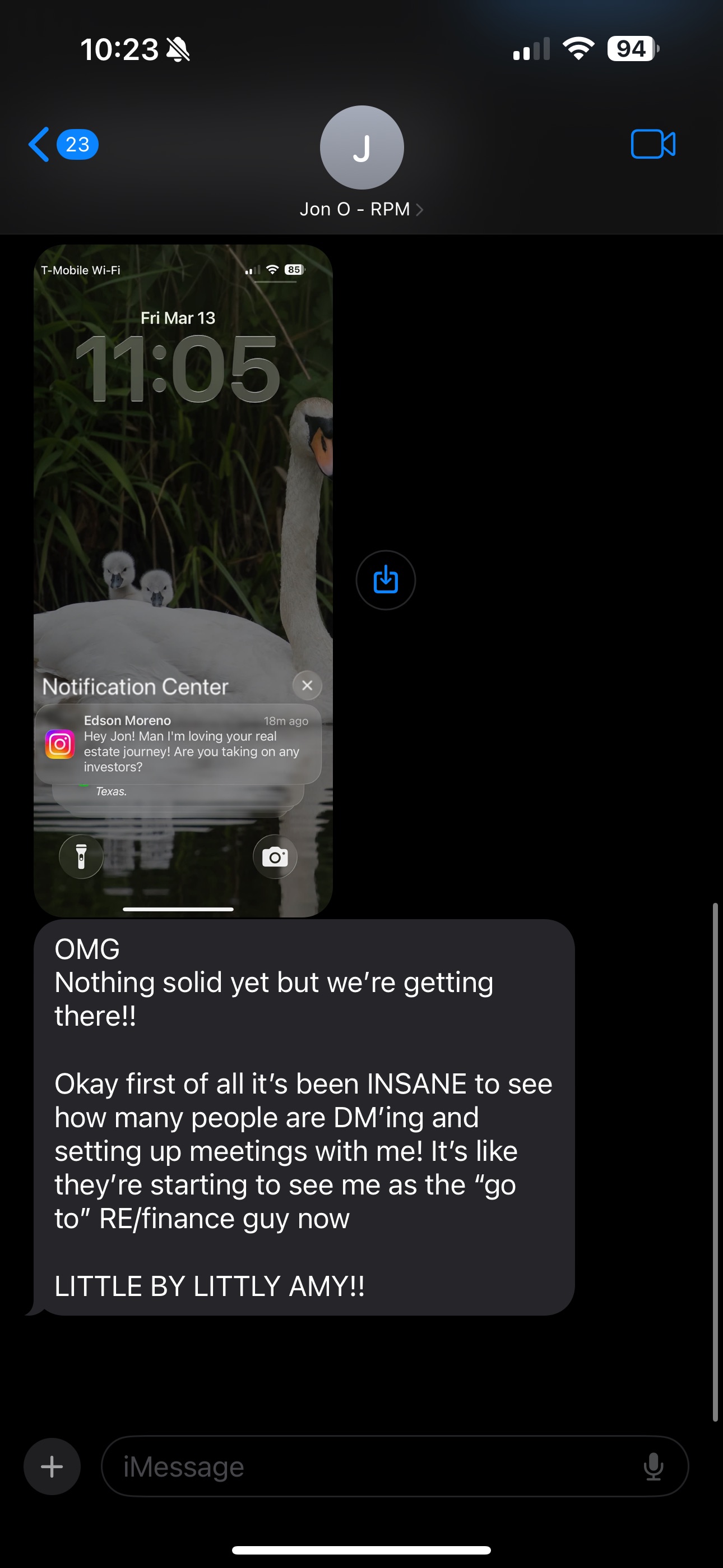723x1568 pixels.
Task: Open the plus attachments menu
Action: 52,1466
